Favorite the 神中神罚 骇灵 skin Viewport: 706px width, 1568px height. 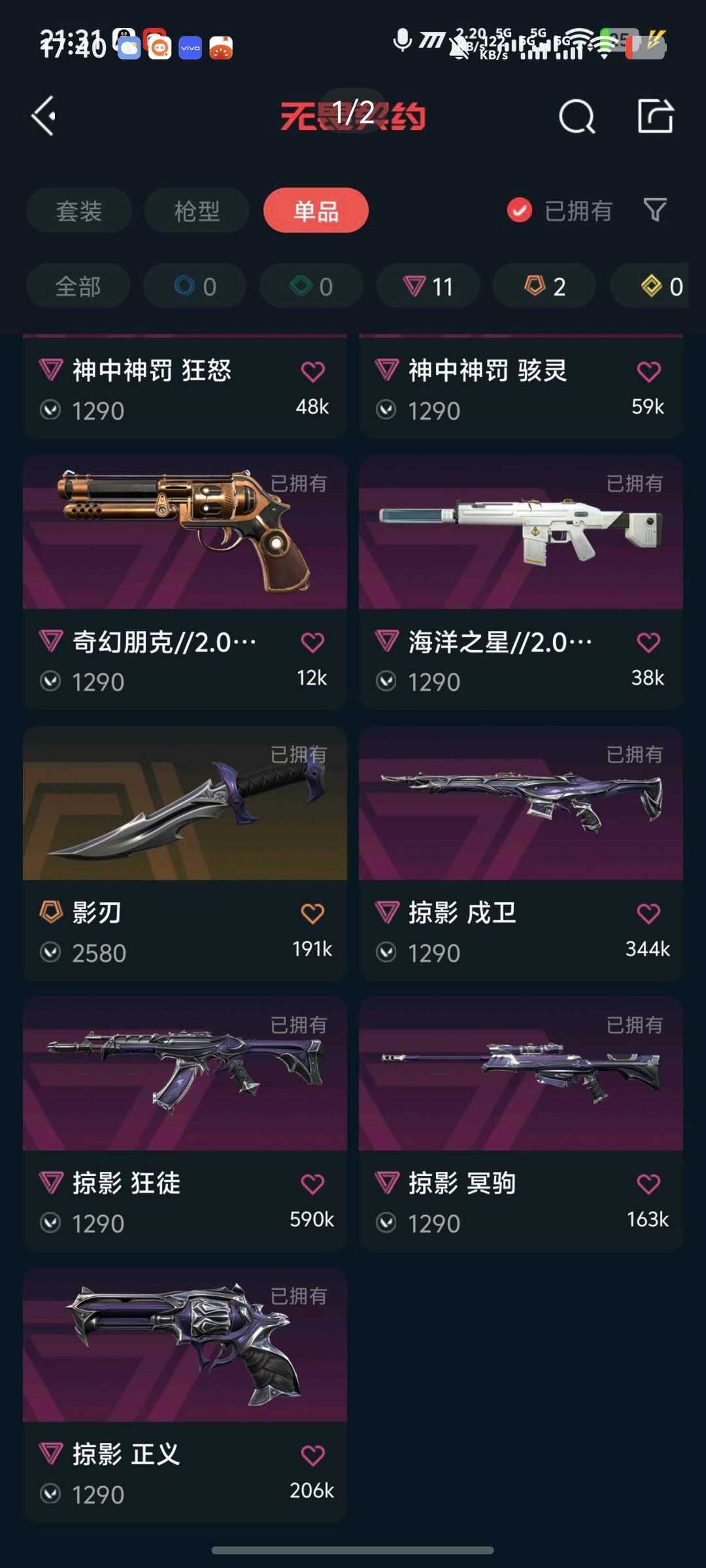(x=648, y=372)
